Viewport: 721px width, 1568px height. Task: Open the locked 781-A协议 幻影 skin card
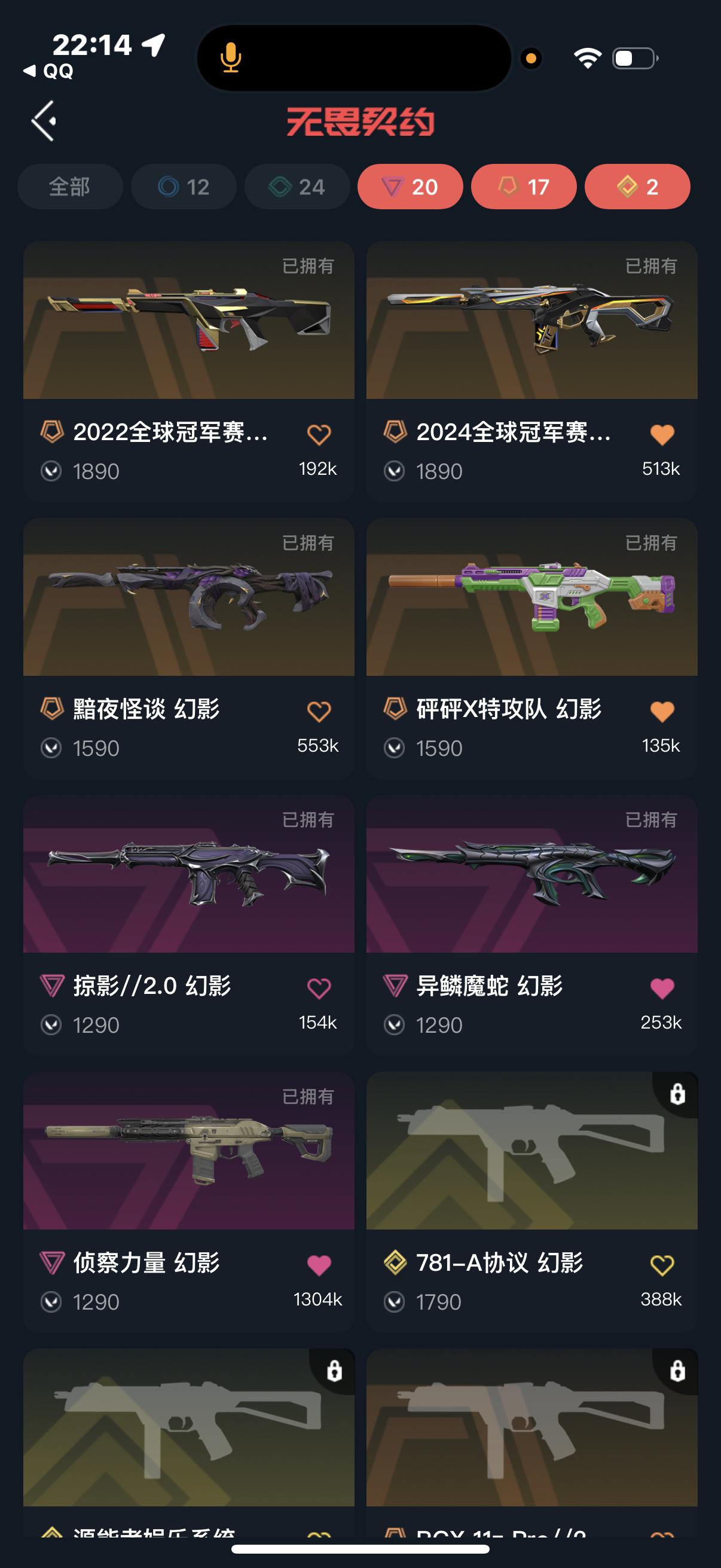coord(531,1152)
